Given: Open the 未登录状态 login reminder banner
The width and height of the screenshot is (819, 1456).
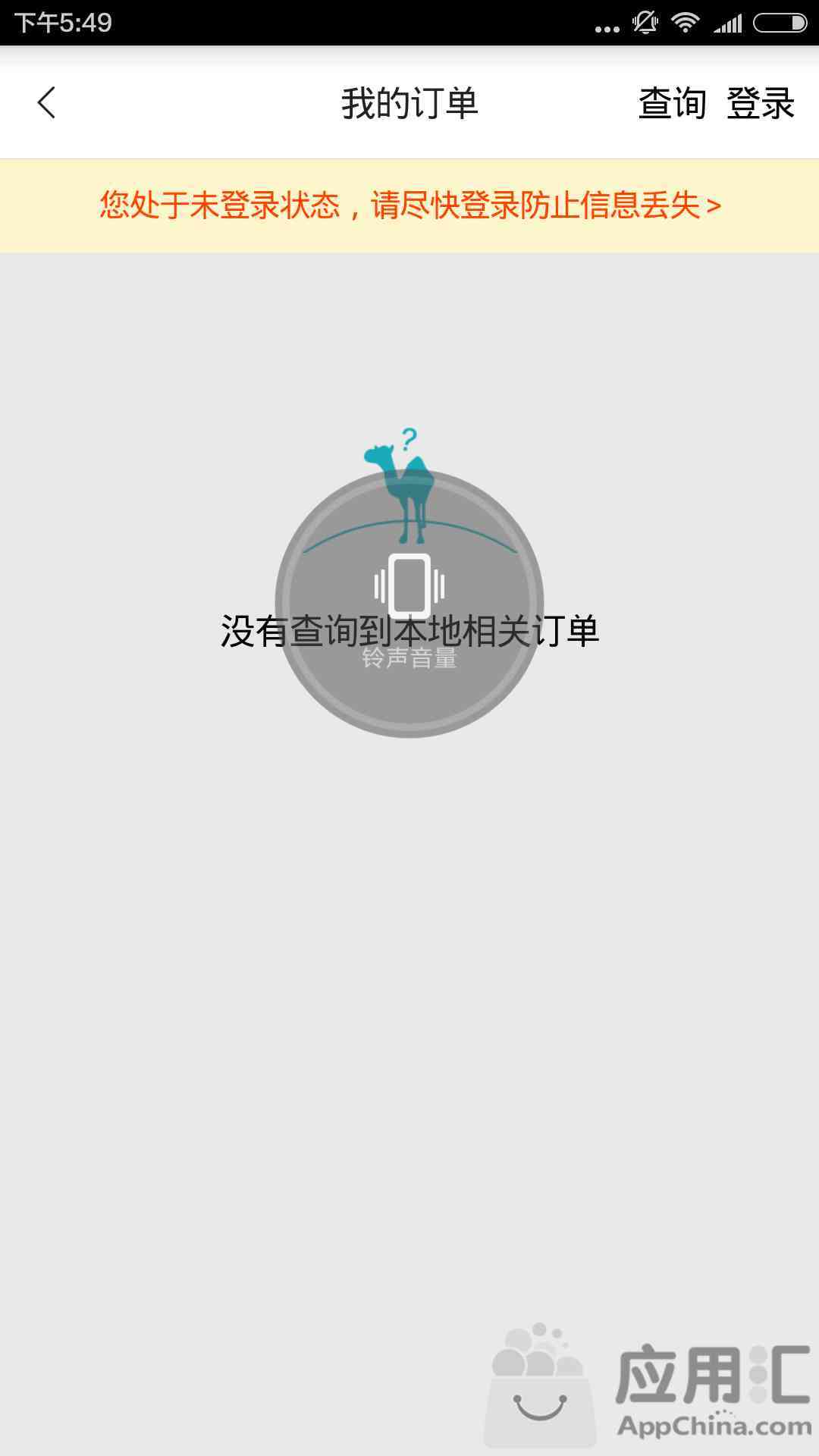Looking at the screenshot, I should point(409,206).
